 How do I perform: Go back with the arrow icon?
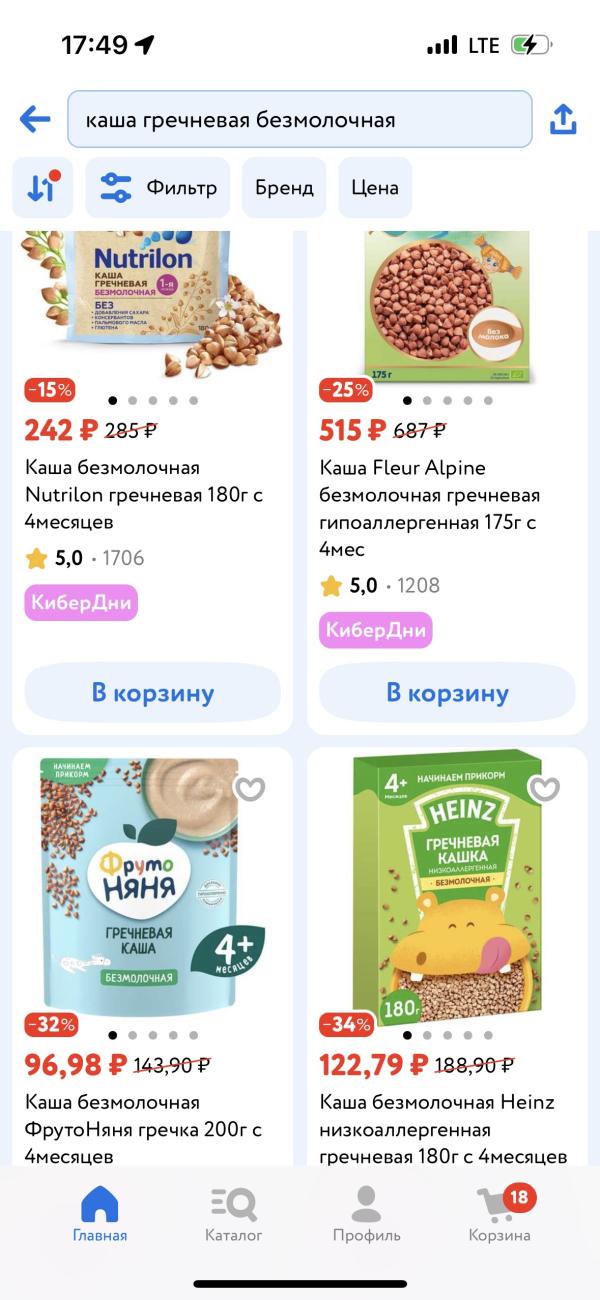click(35, 120)
